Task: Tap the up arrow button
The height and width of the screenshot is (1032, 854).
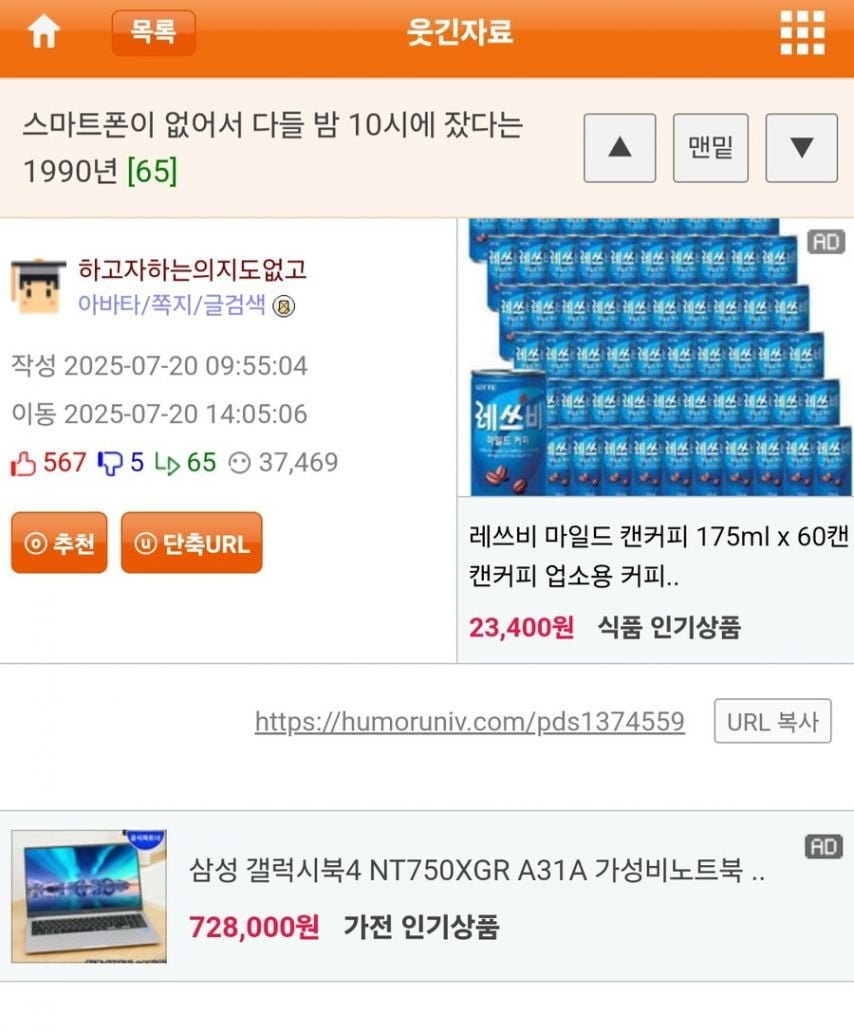Action: pyautogui.click(x=619, y=148)
